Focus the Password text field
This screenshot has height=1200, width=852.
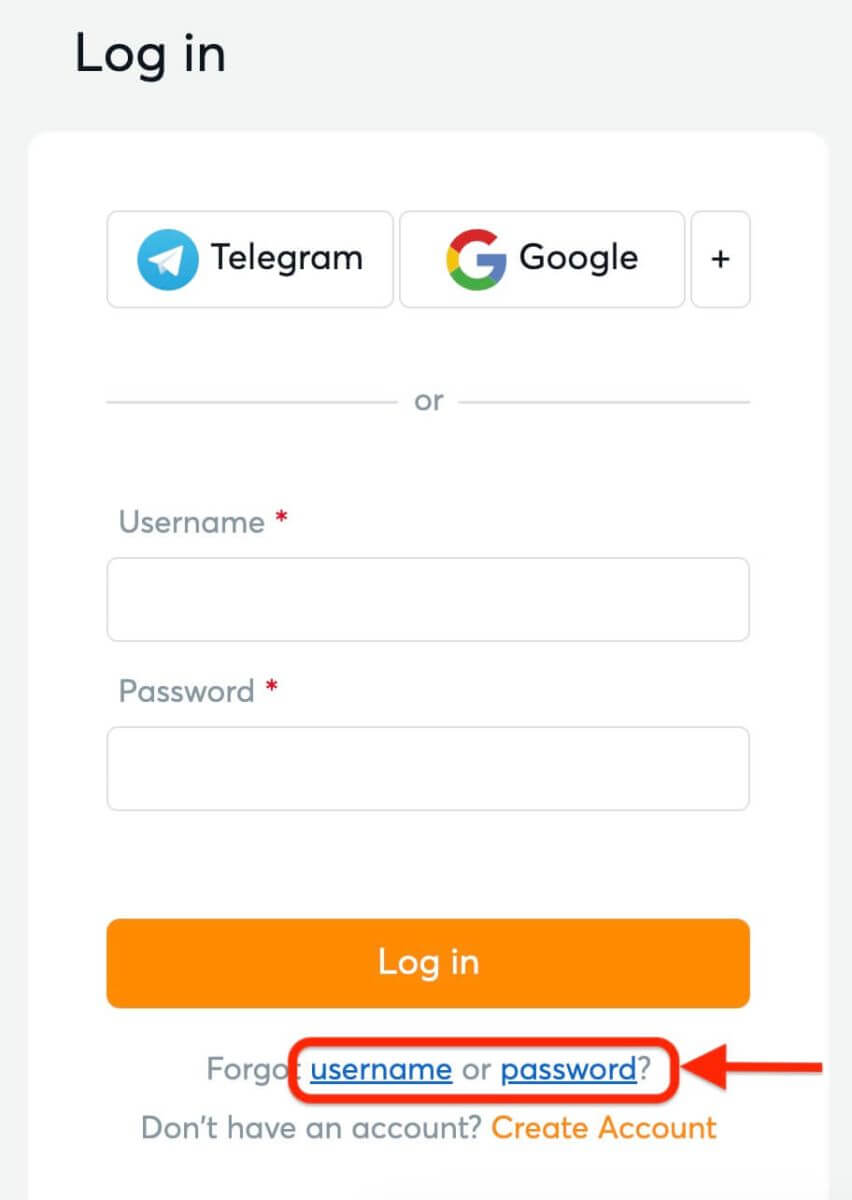[428, 768]
